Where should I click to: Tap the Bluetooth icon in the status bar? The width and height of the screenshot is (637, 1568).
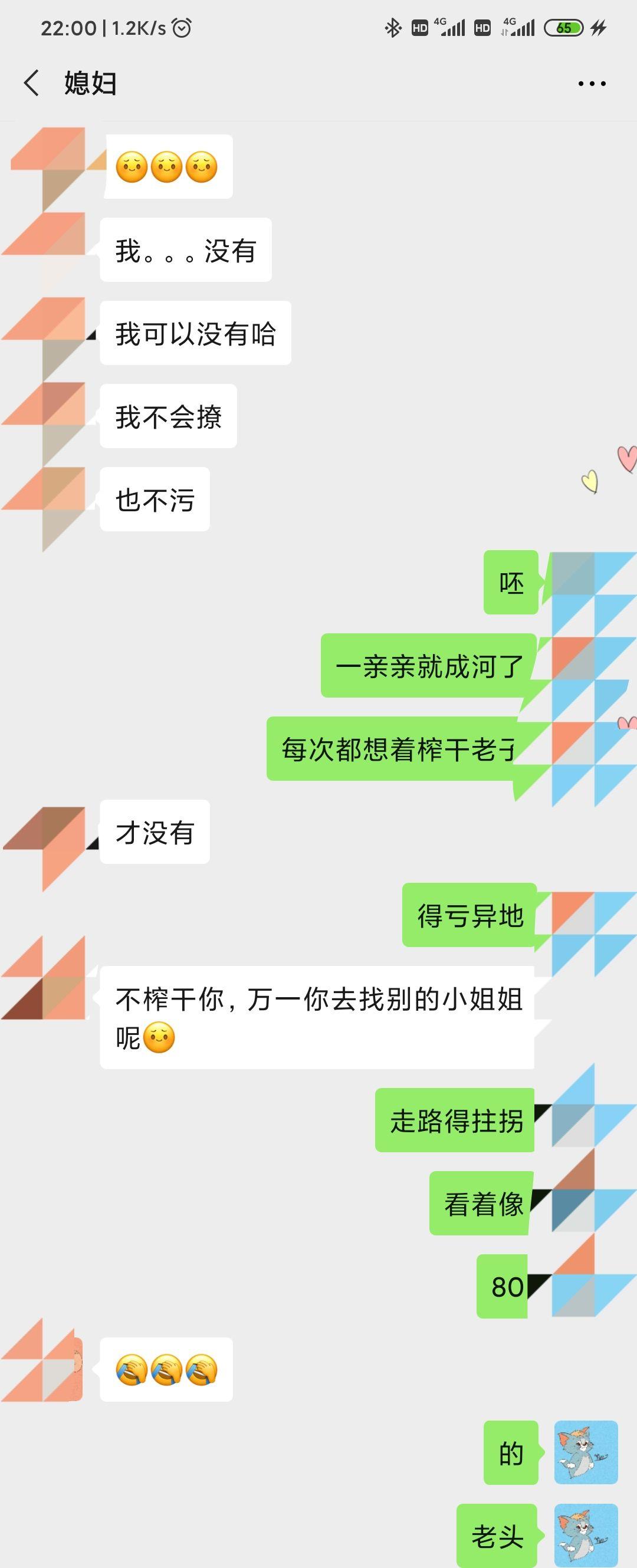(393, 27)
